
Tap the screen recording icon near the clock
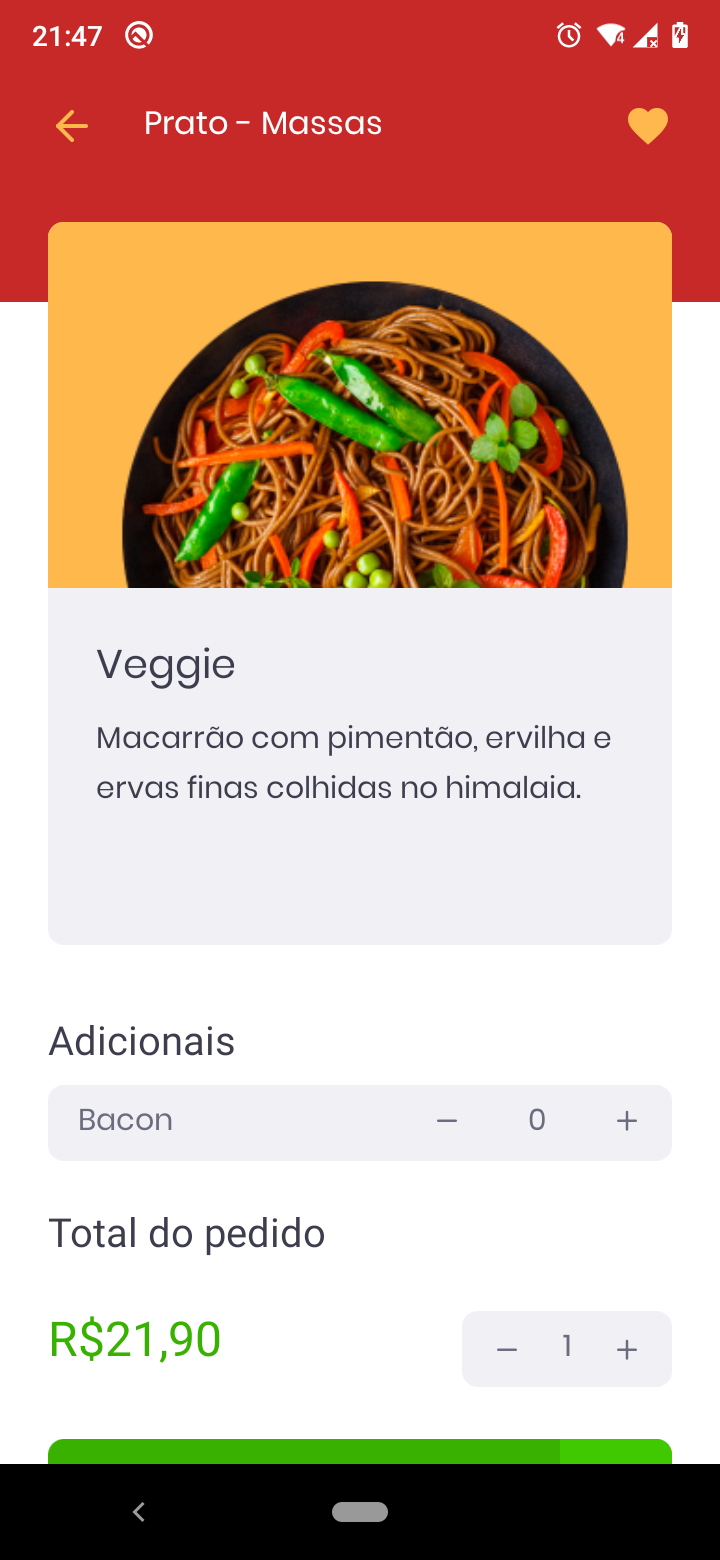pos(138,34)
